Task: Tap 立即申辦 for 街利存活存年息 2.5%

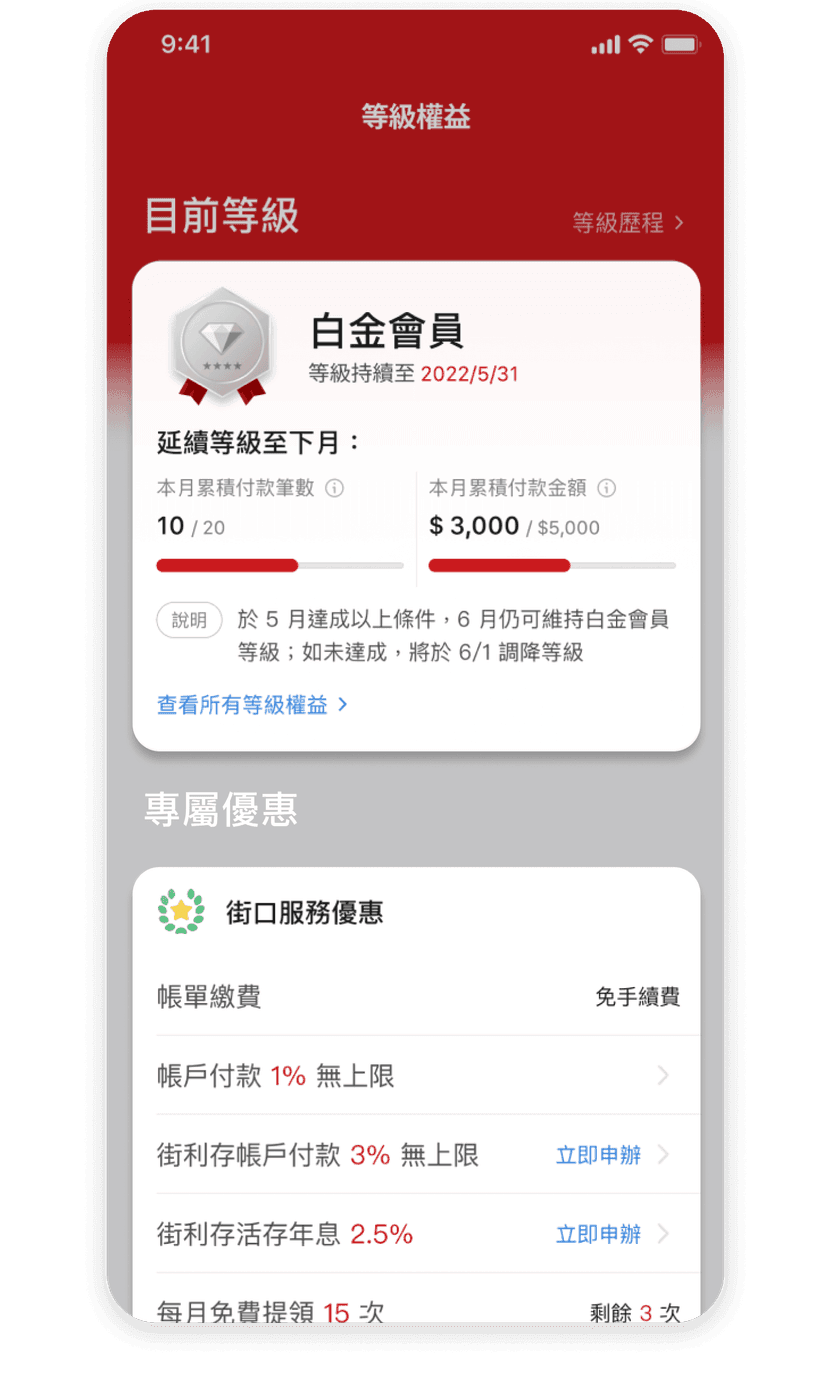Action: click(x=598, y=1234)
